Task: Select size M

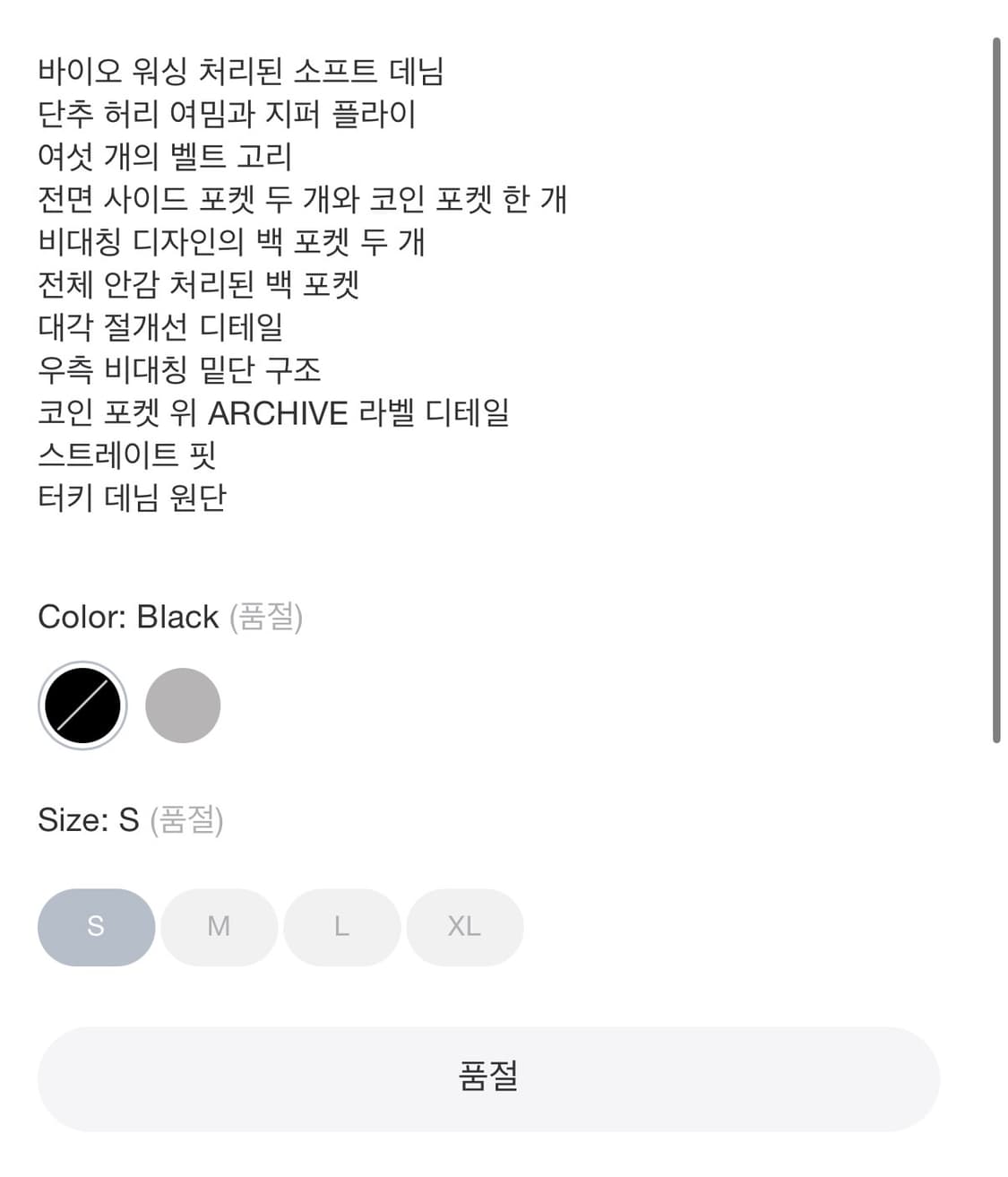Action: [219, 927]
